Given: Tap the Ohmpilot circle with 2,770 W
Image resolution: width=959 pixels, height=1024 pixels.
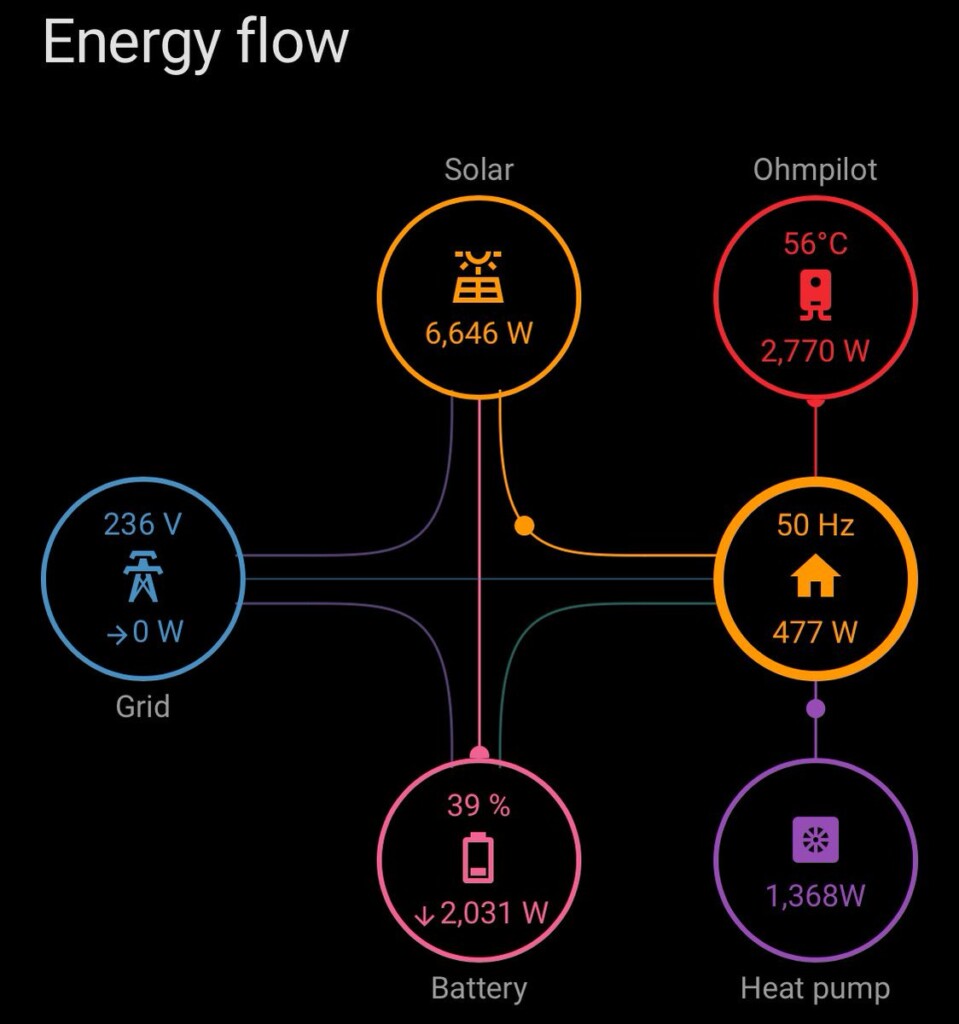Looking at the screenshot, I should pos(815,297).
